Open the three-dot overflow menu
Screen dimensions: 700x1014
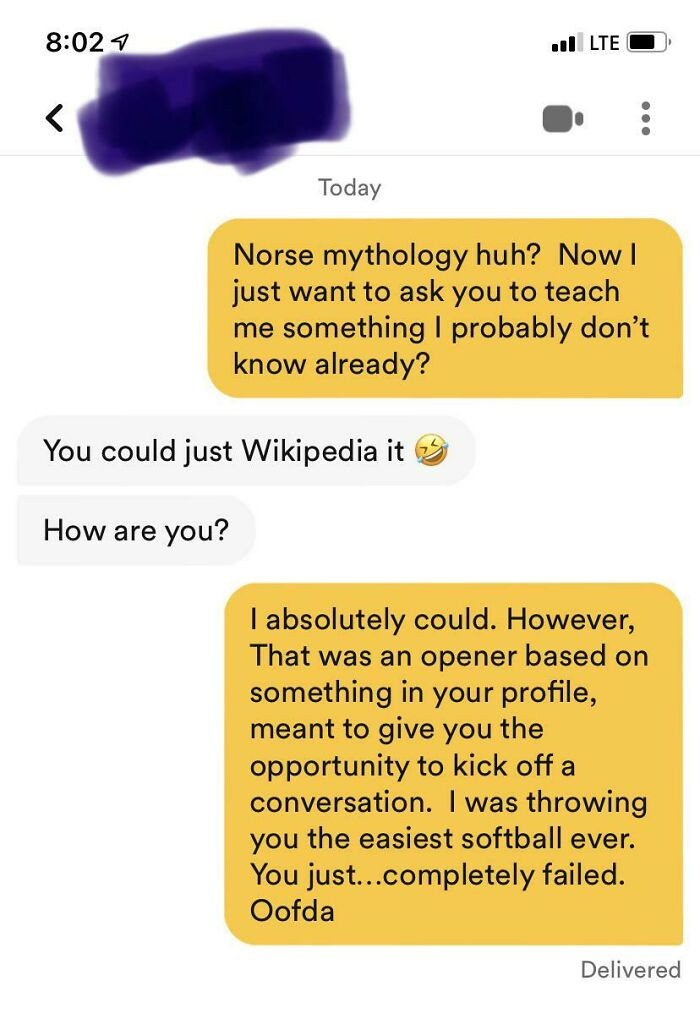tap(646, 118)
